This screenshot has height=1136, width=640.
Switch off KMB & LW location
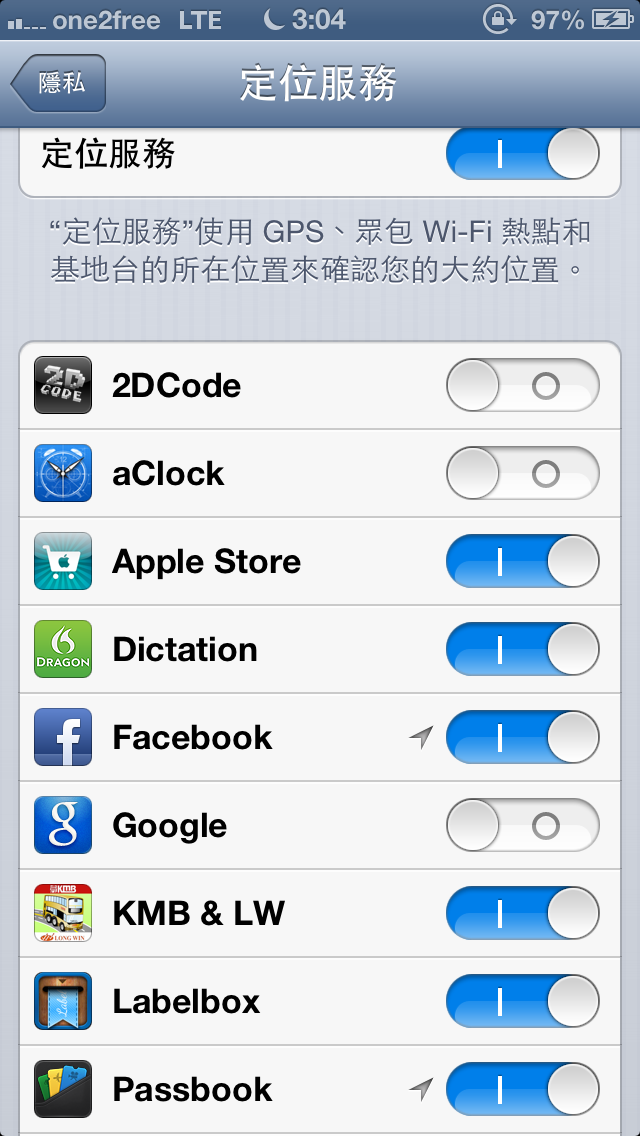point(522,914)
